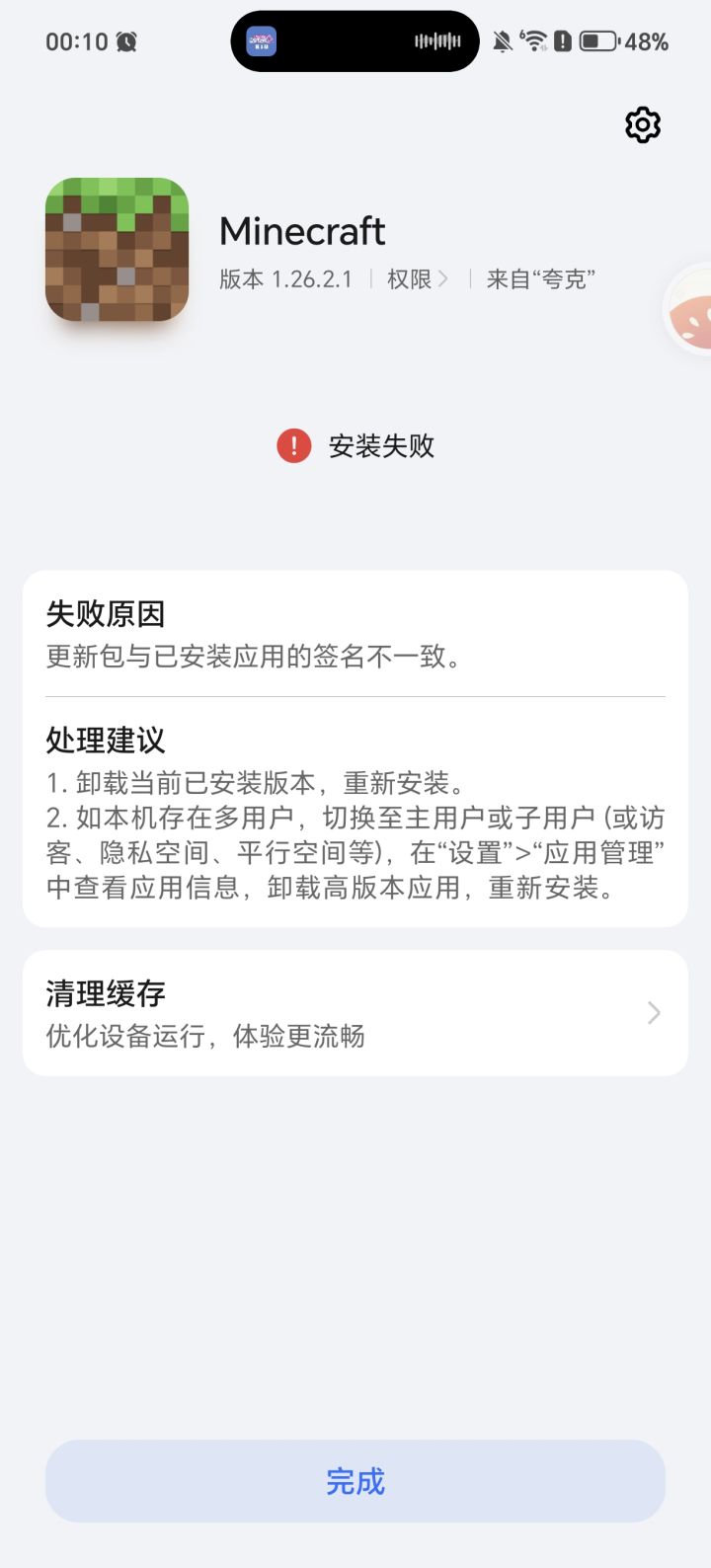Viewport: 711px width, 1568px height.
Task: Click the muted notifications icon
Action: coord(503,39)
